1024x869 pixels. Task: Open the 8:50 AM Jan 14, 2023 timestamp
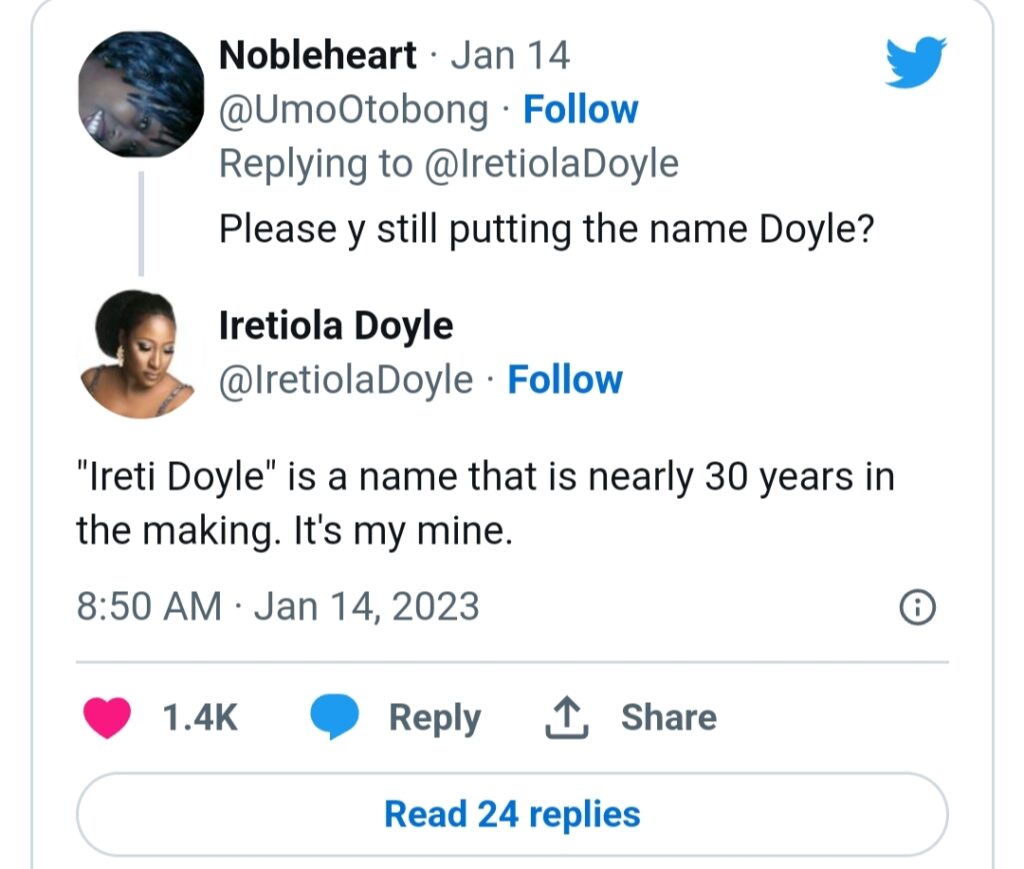278,607
